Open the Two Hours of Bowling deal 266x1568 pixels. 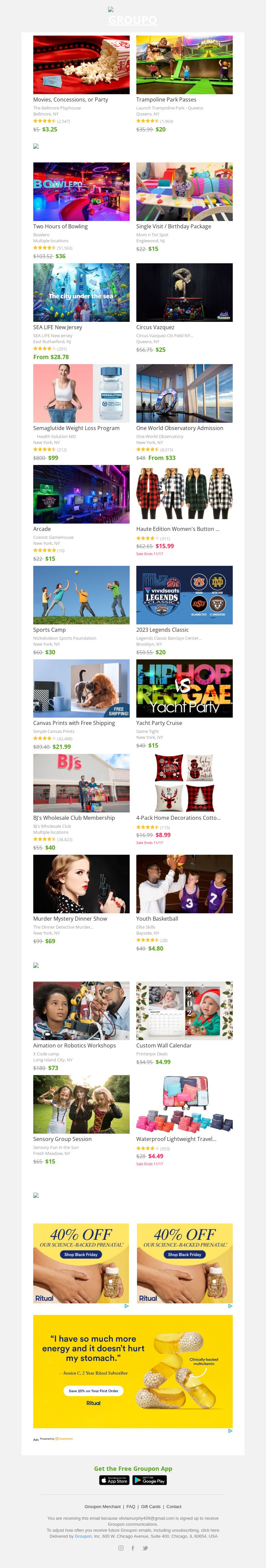81,192
